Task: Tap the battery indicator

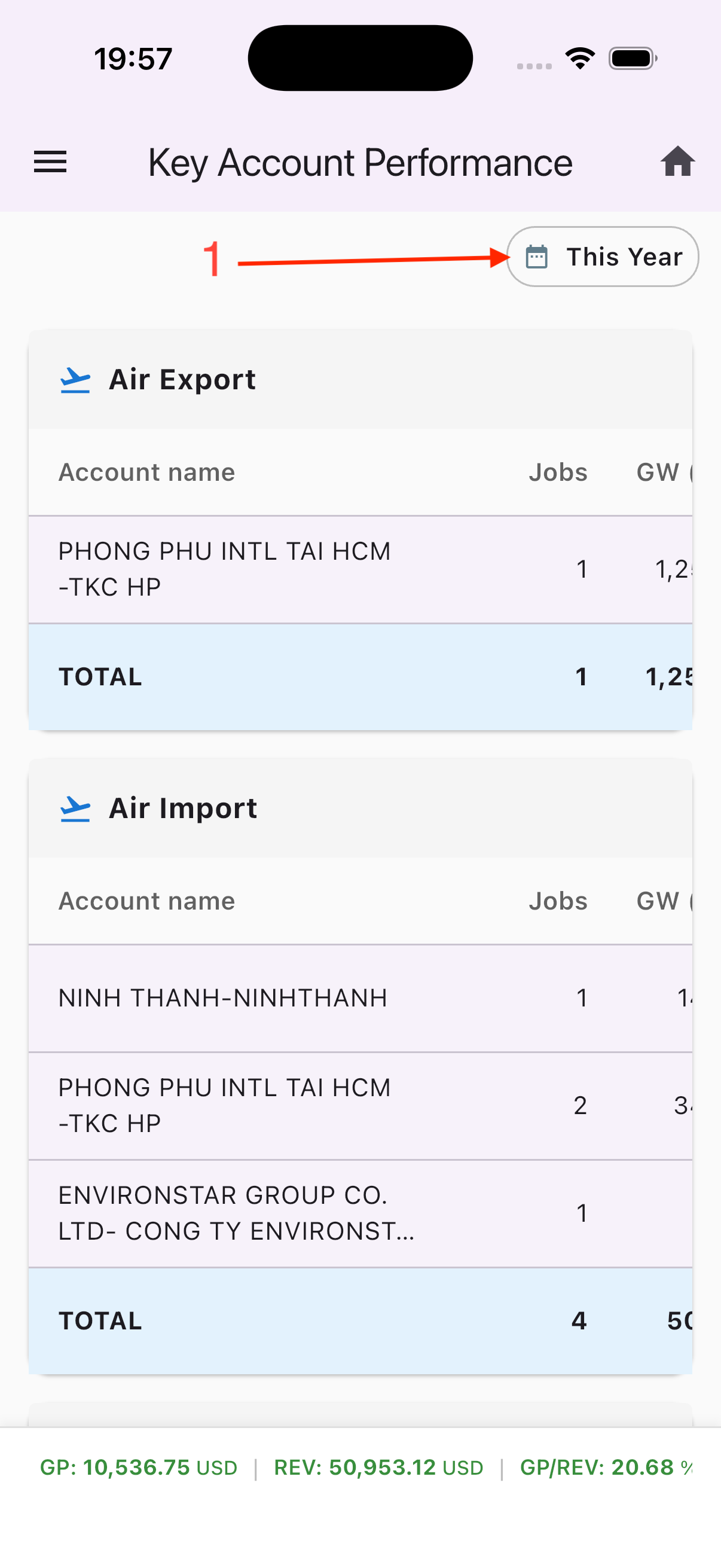Action: point(630,58)
